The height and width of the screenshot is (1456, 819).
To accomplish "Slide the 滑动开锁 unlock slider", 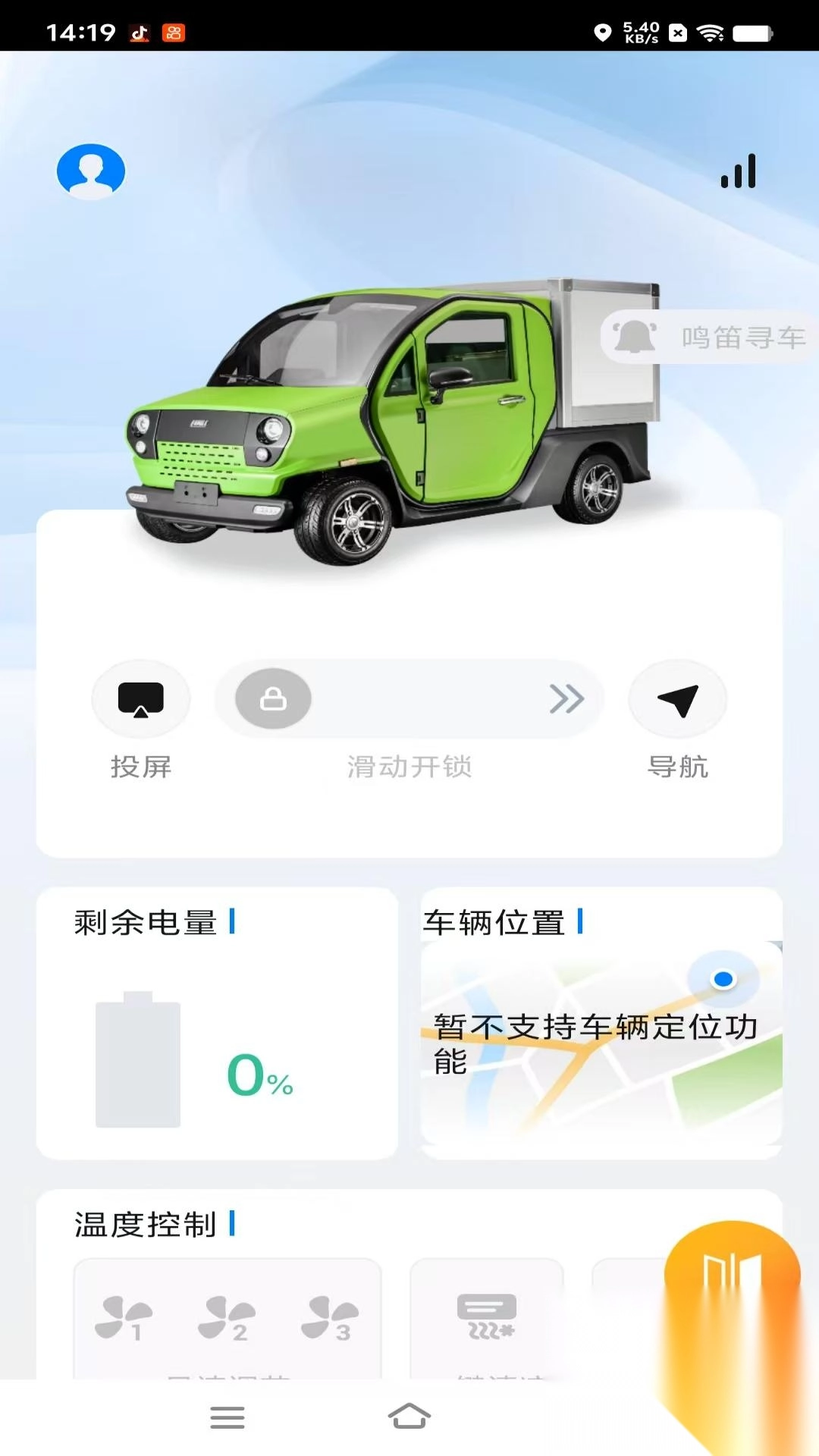I will pos(409,698).
